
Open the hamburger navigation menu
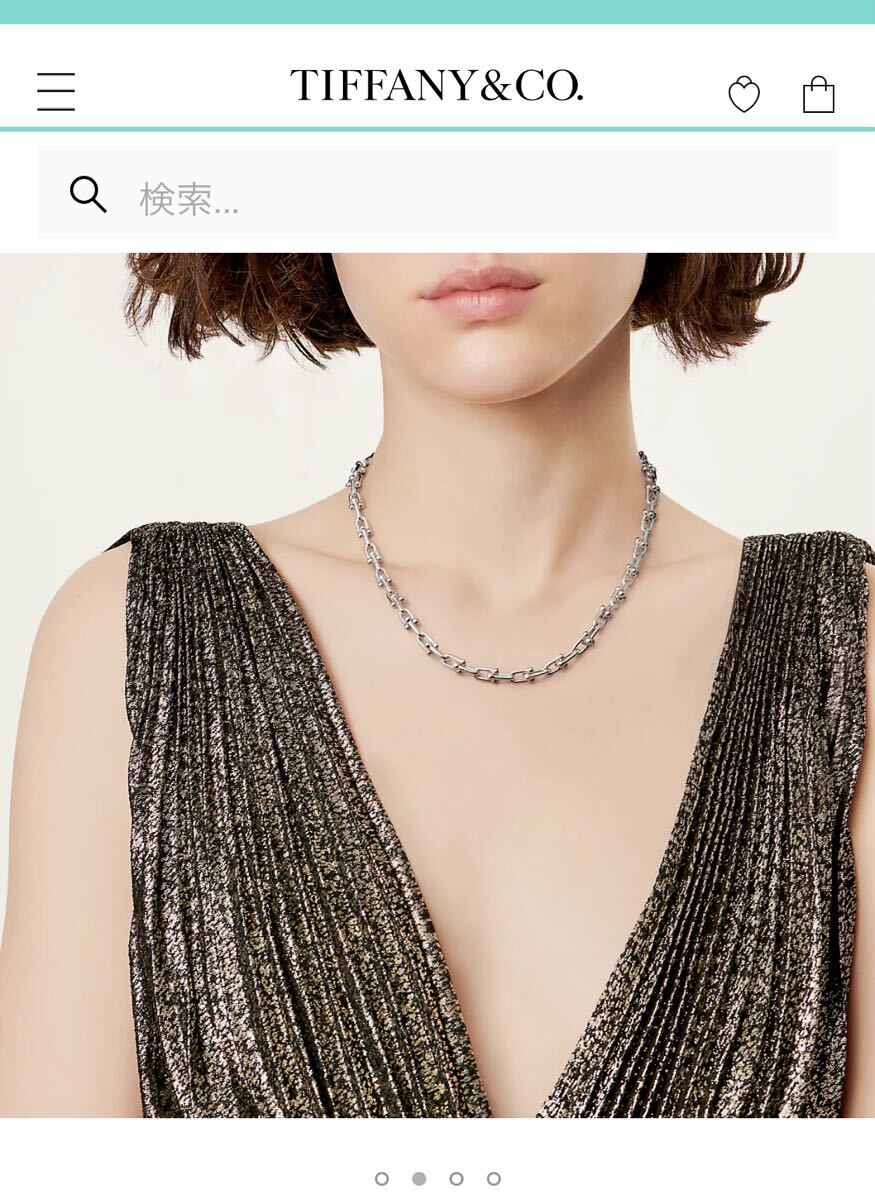coord(56,92)
